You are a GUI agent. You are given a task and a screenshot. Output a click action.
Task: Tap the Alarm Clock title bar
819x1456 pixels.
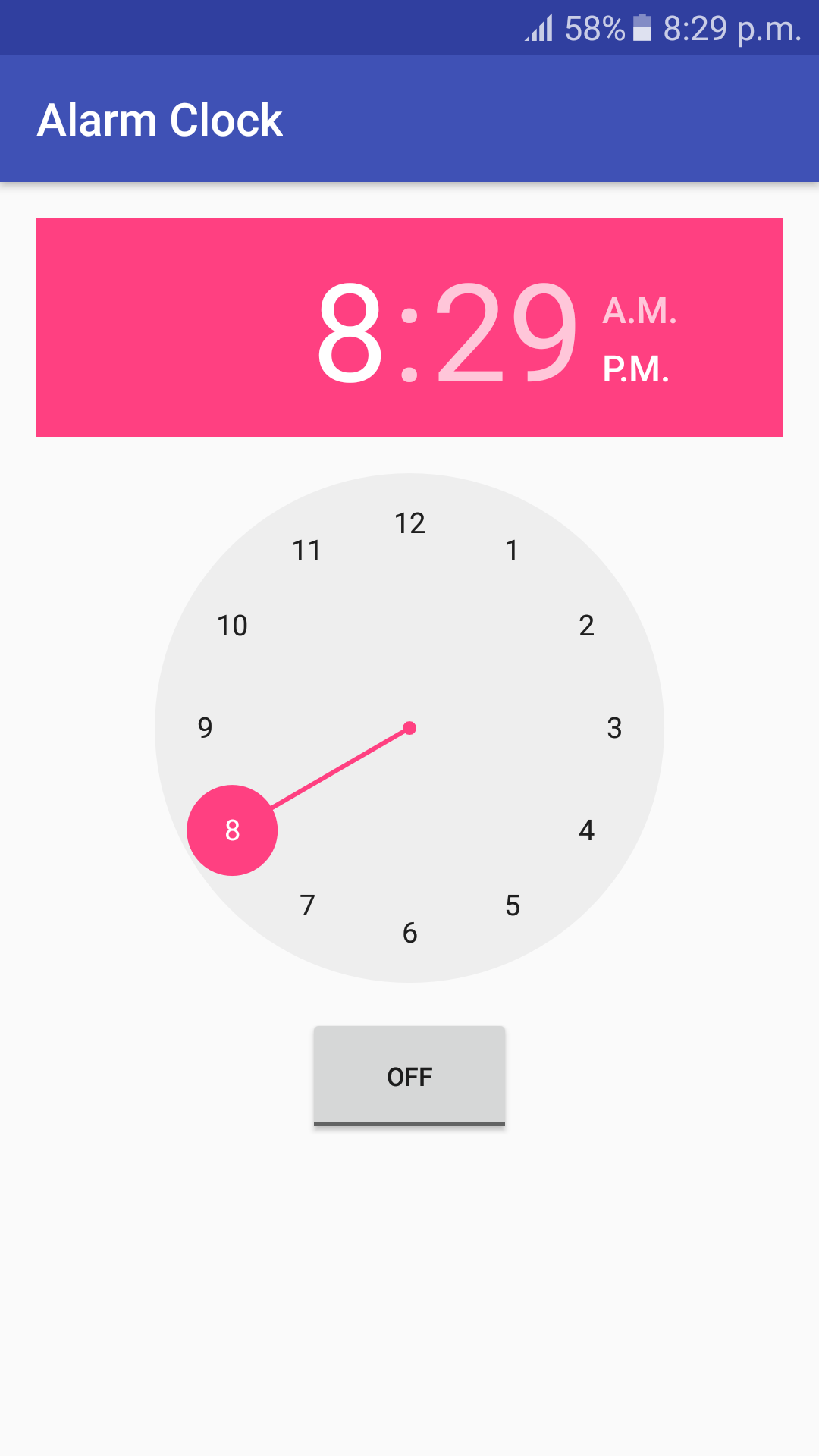[160, 119]
